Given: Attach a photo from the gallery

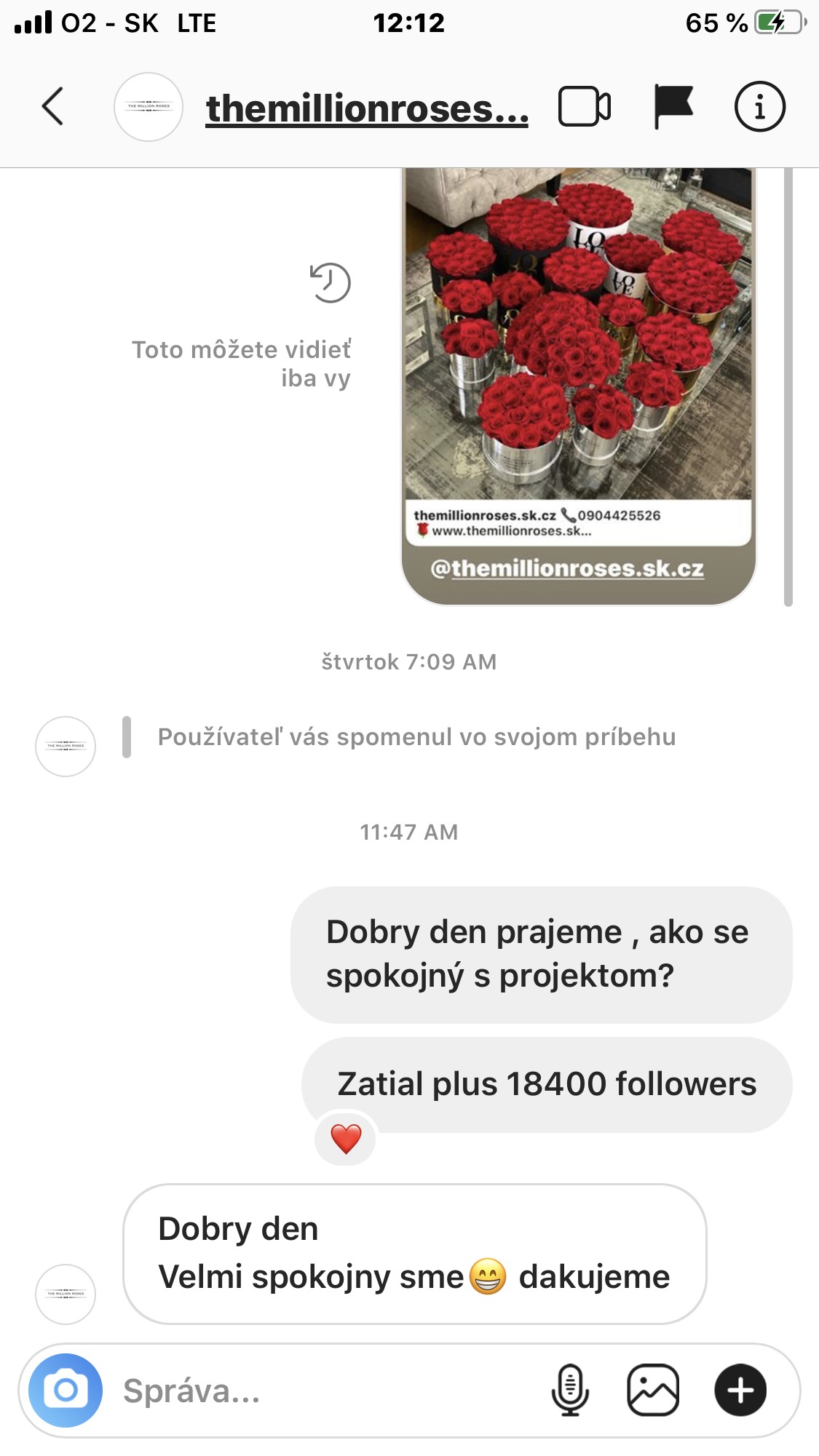Looking at the screenshot, I should (653, 1391).
